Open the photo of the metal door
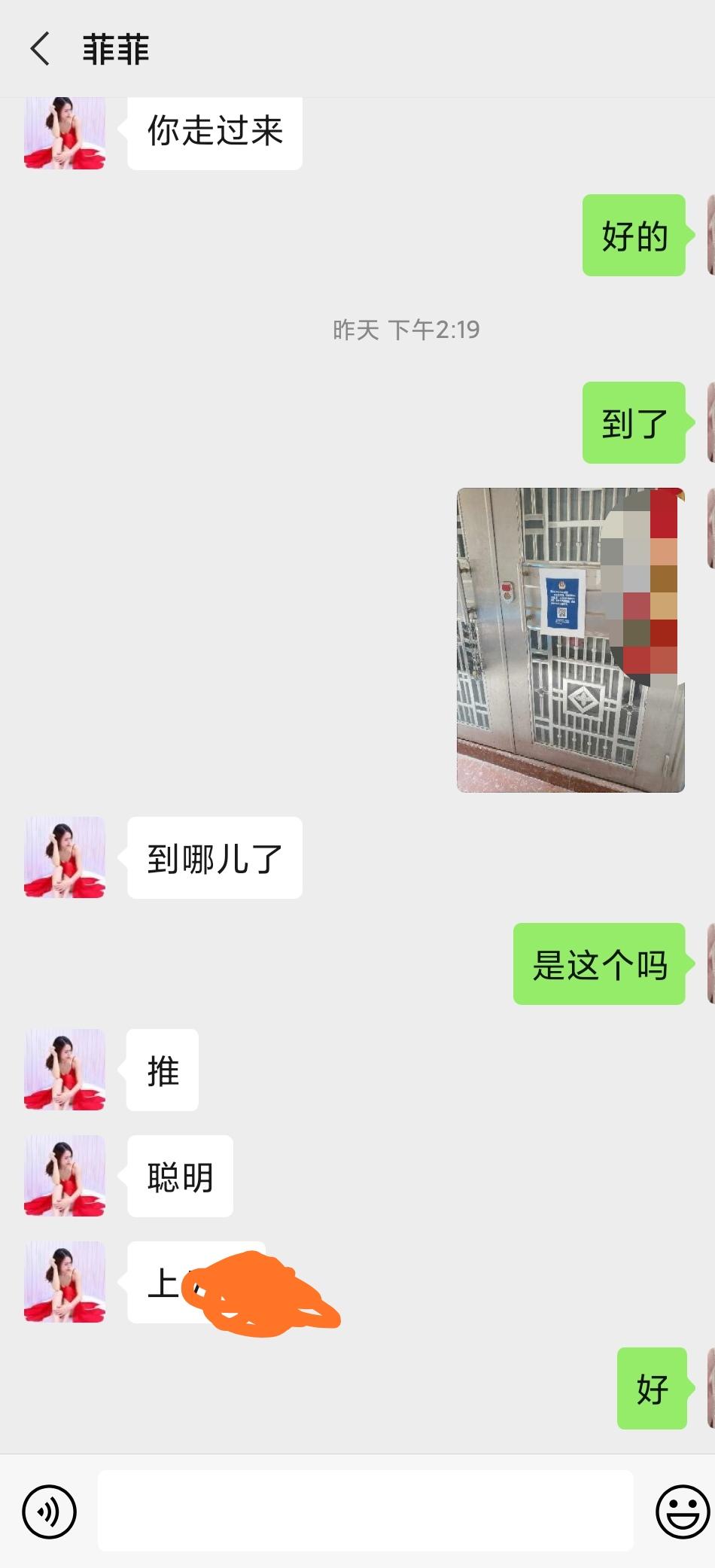The height and width of the screenshot is (1568, 715). (570, 638)
